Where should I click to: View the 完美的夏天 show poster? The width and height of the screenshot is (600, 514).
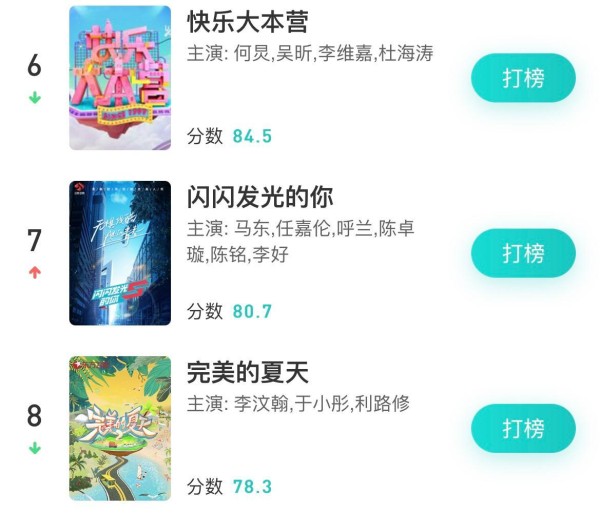[x=120, y=429]
